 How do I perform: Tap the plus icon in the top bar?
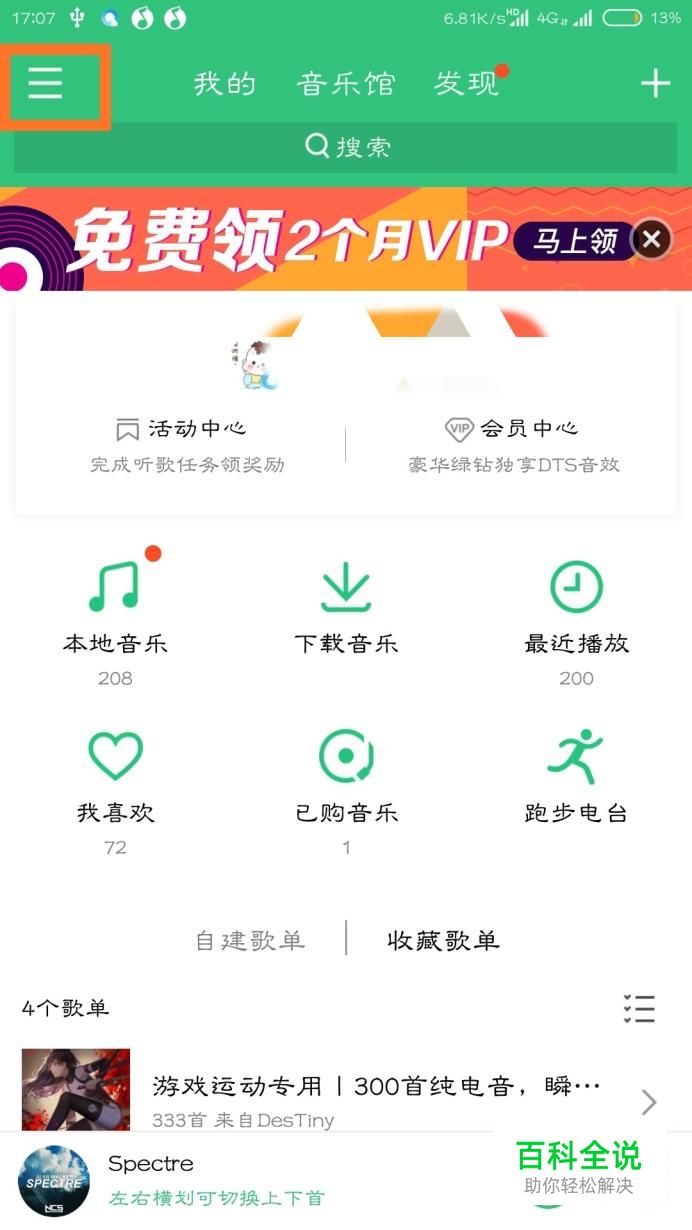pos(655,84)
